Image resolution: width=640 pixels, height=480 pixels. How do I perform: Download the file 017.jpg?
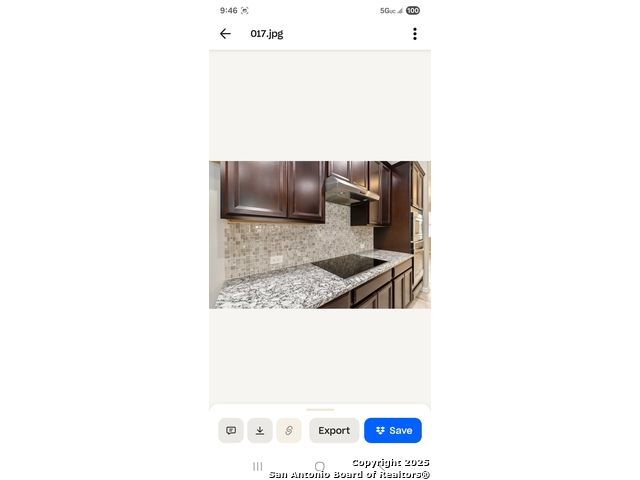(260, 430)
